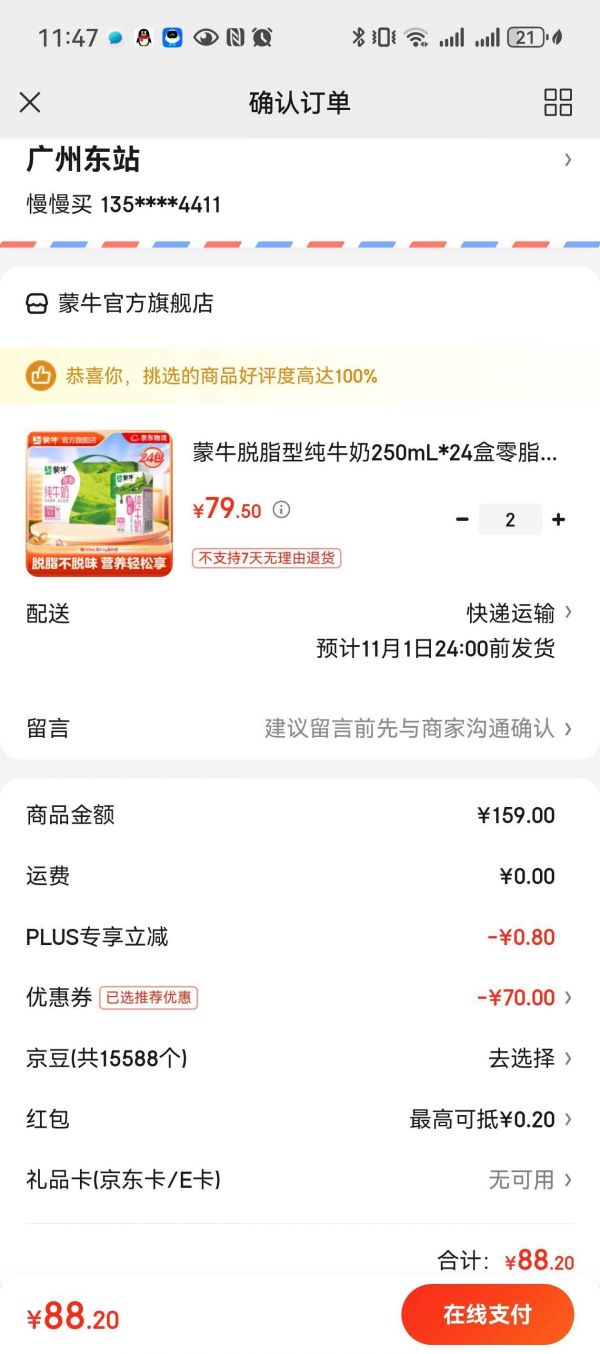Open the grid menu icon
Viewport: 600px width, 1354px height.
click(x=557, y=102)
